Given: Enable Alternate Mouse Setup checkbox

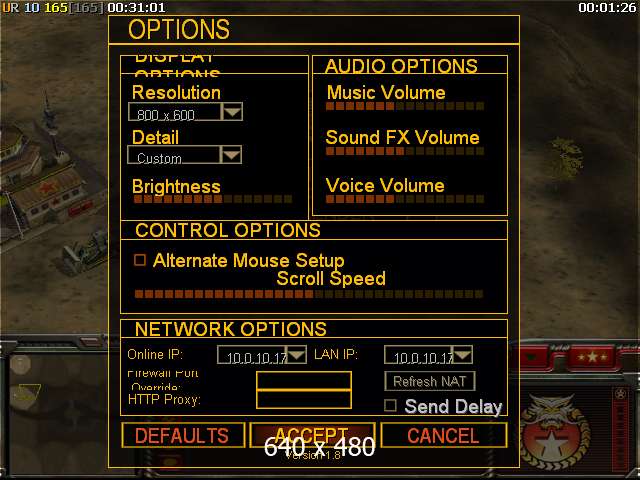Looking at the screenshot, I should 140,260.
